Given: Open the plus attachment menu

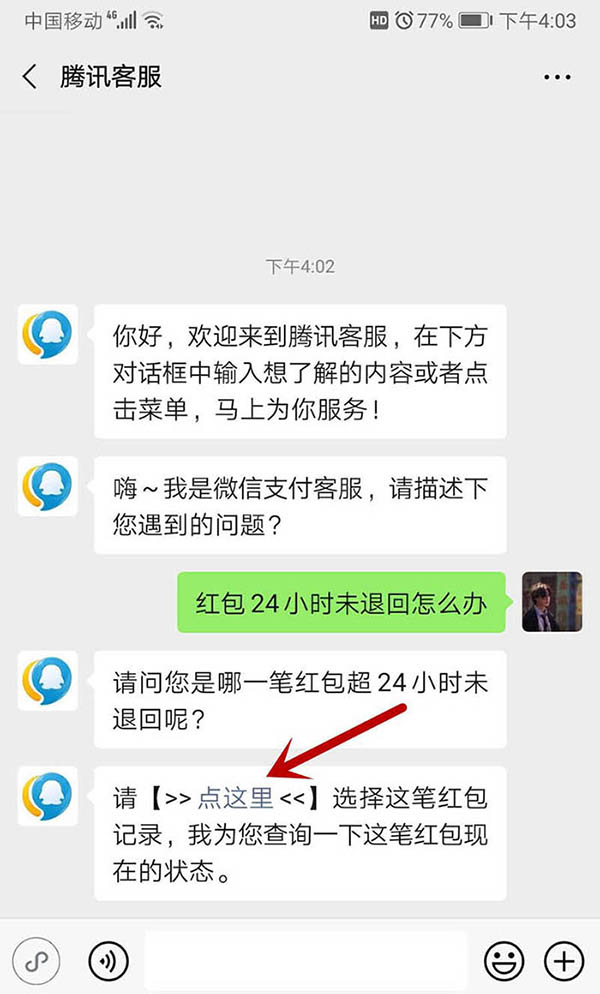Looking at the screenshot, I should 563,962.
